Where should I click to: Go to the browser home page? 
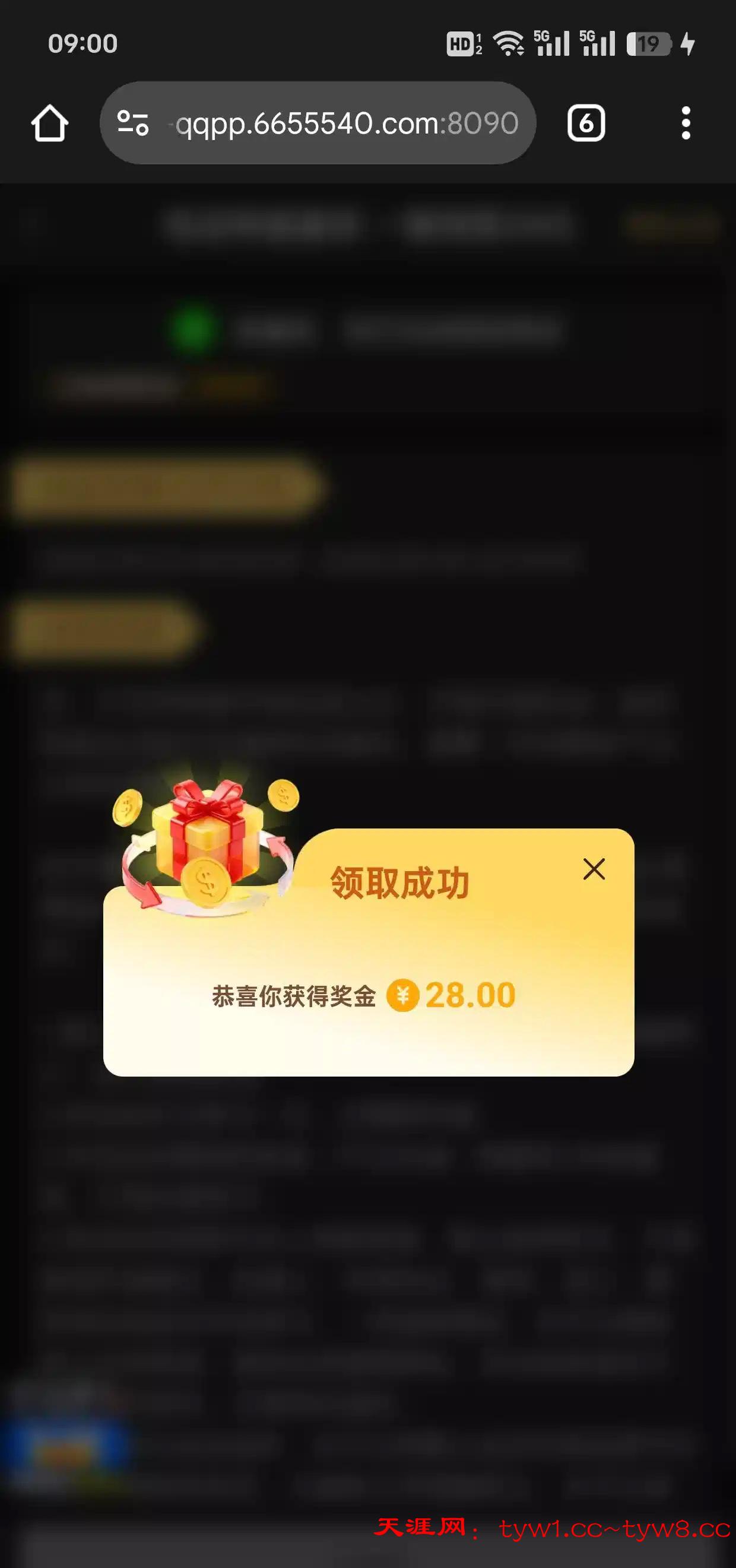click(49, 123)
